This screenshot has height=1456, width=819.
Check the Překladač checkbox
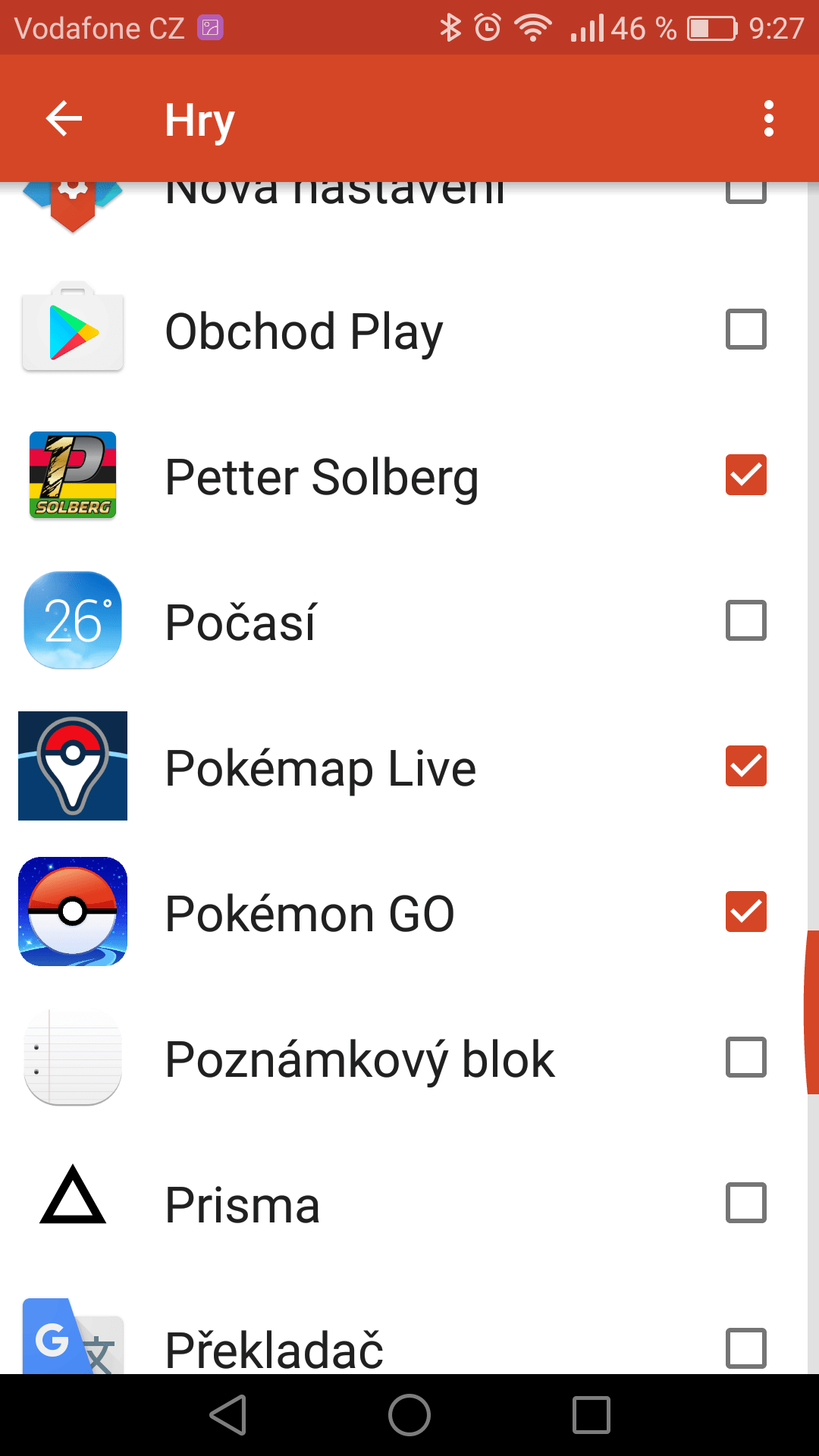coord(746,1348)
